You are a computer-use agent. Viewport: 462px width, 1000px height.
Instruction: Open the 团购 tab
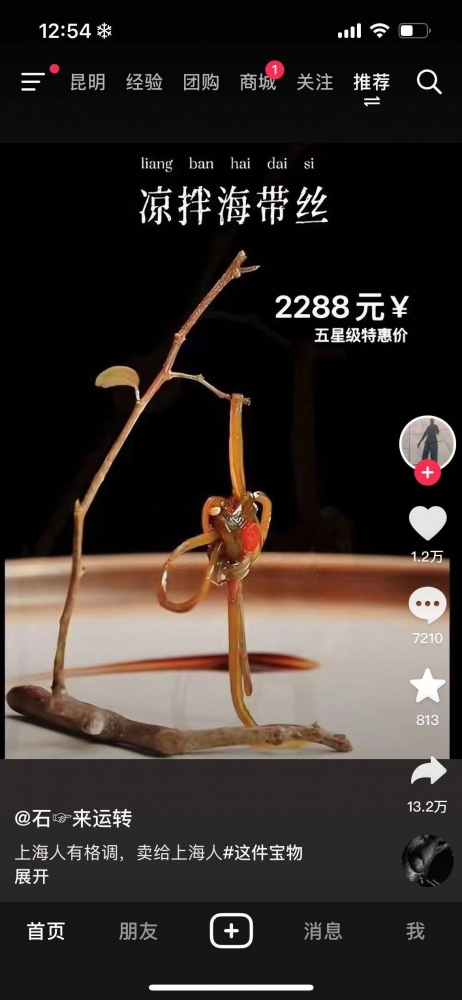click(201, 82)
